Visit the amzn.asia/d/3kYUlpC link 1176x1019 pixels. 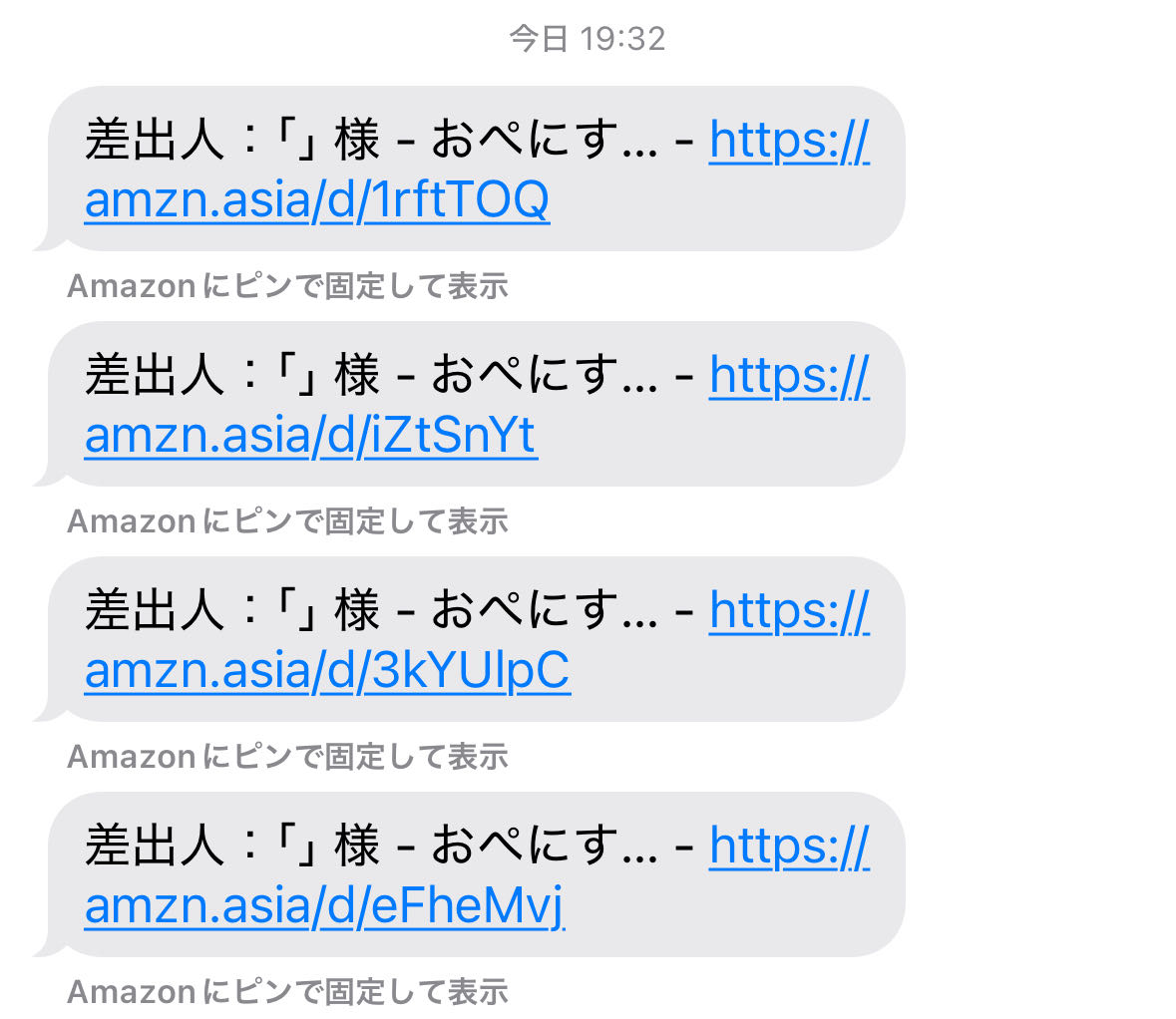coord(327,672)
